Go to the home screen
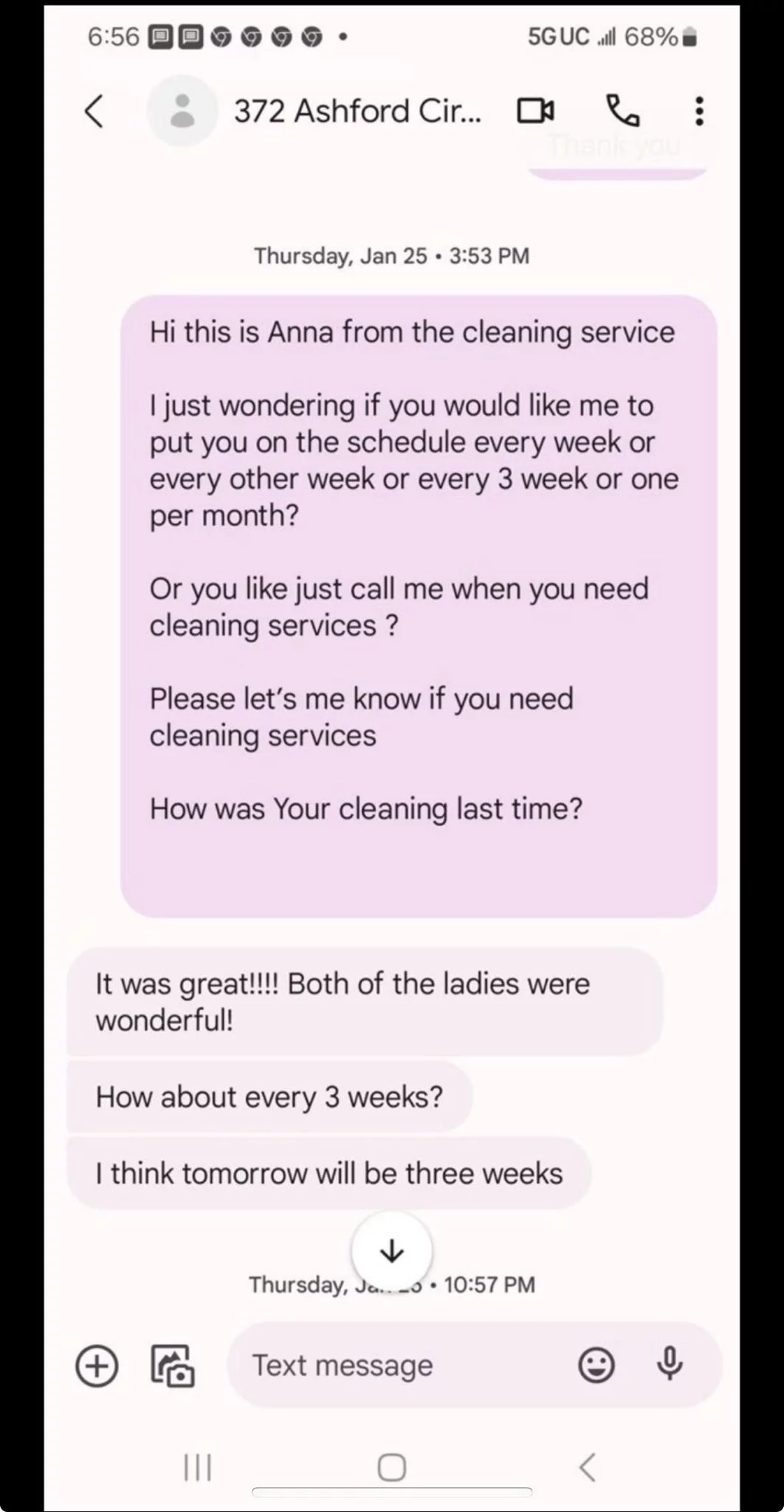 [391, 1467]
